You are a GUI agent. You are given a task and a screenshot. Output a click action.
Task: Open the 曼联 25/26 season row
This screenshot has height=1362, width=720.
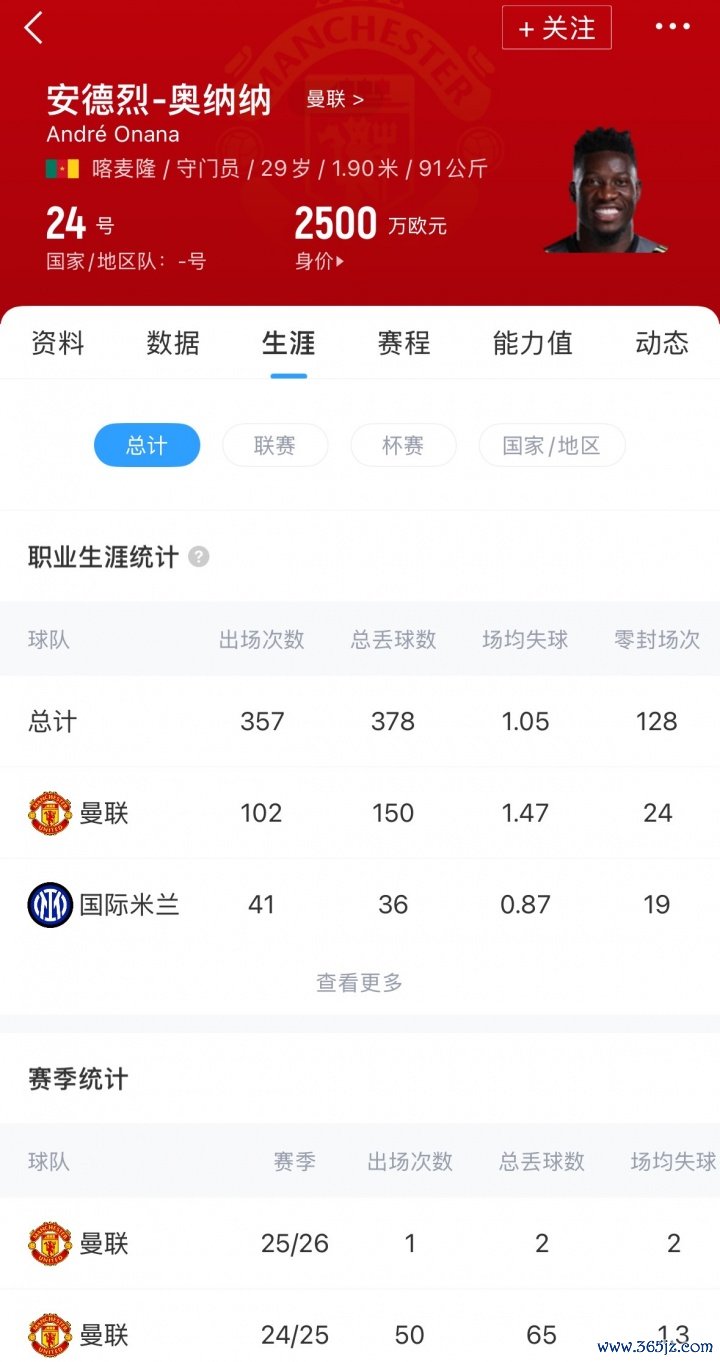point(360,1243)
